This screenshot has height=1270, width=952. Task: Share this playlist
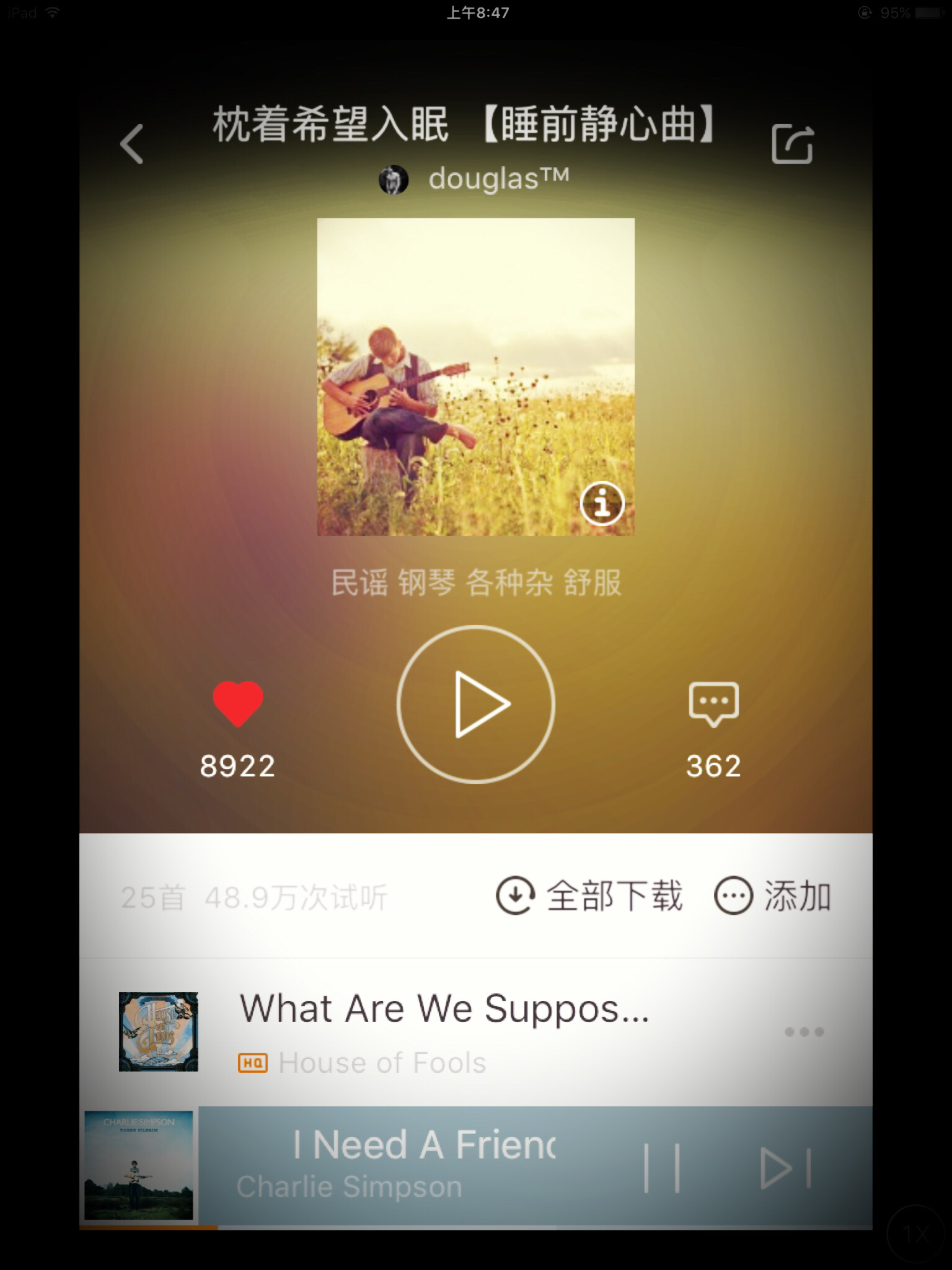point(792,144)
